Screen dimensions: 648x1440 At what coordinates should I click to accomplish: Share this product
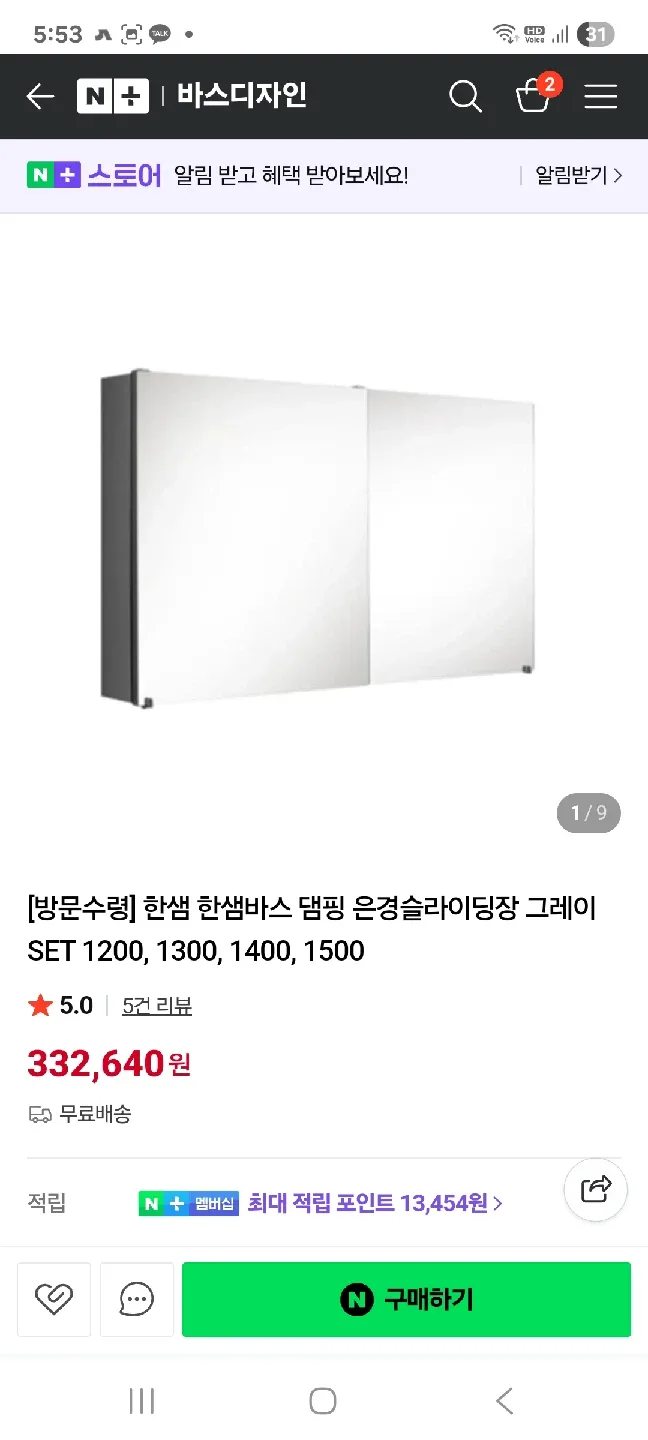595,1189
